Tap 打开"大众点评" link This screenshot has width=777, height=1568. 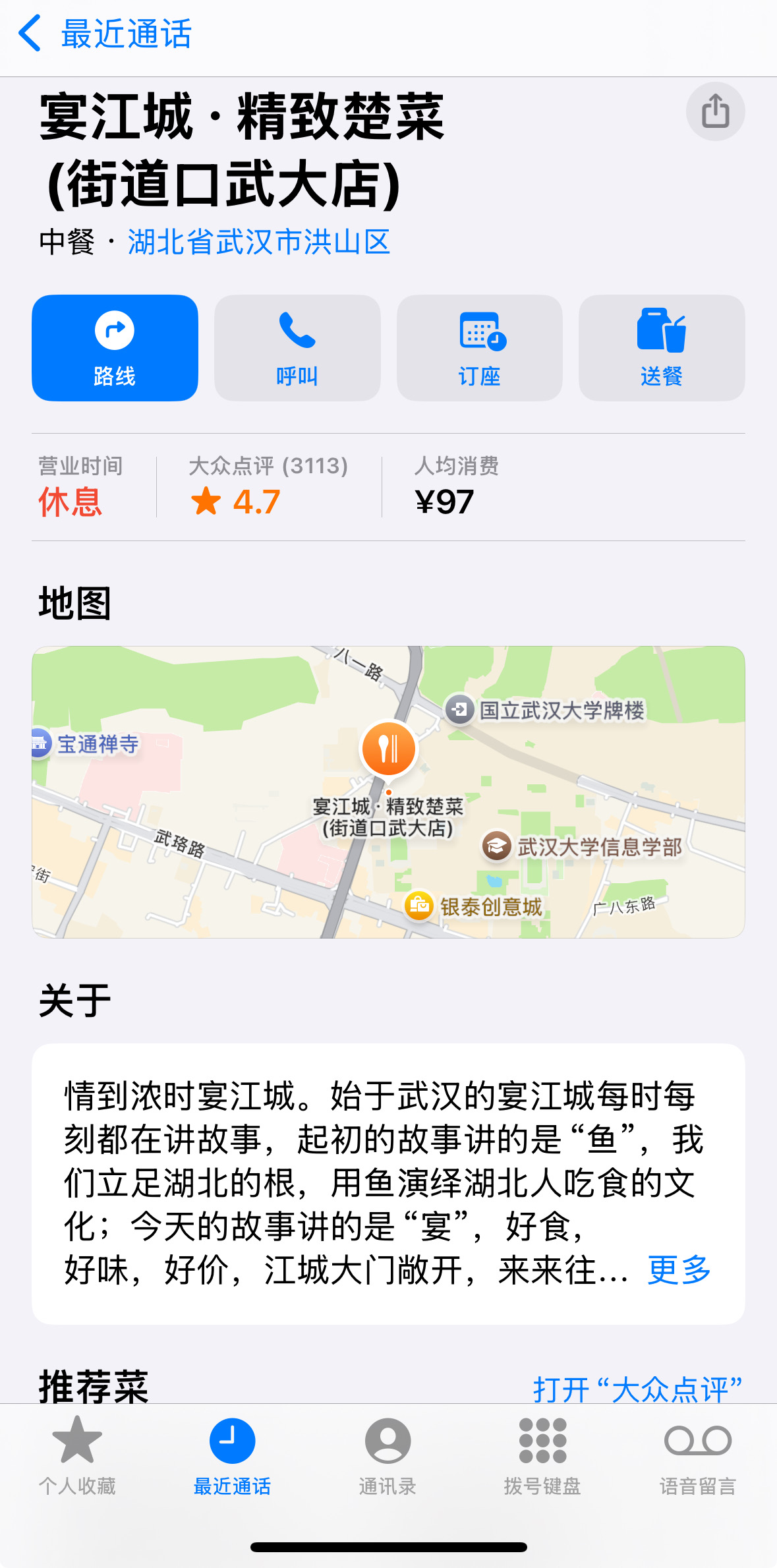click(x=637, y=1389)
